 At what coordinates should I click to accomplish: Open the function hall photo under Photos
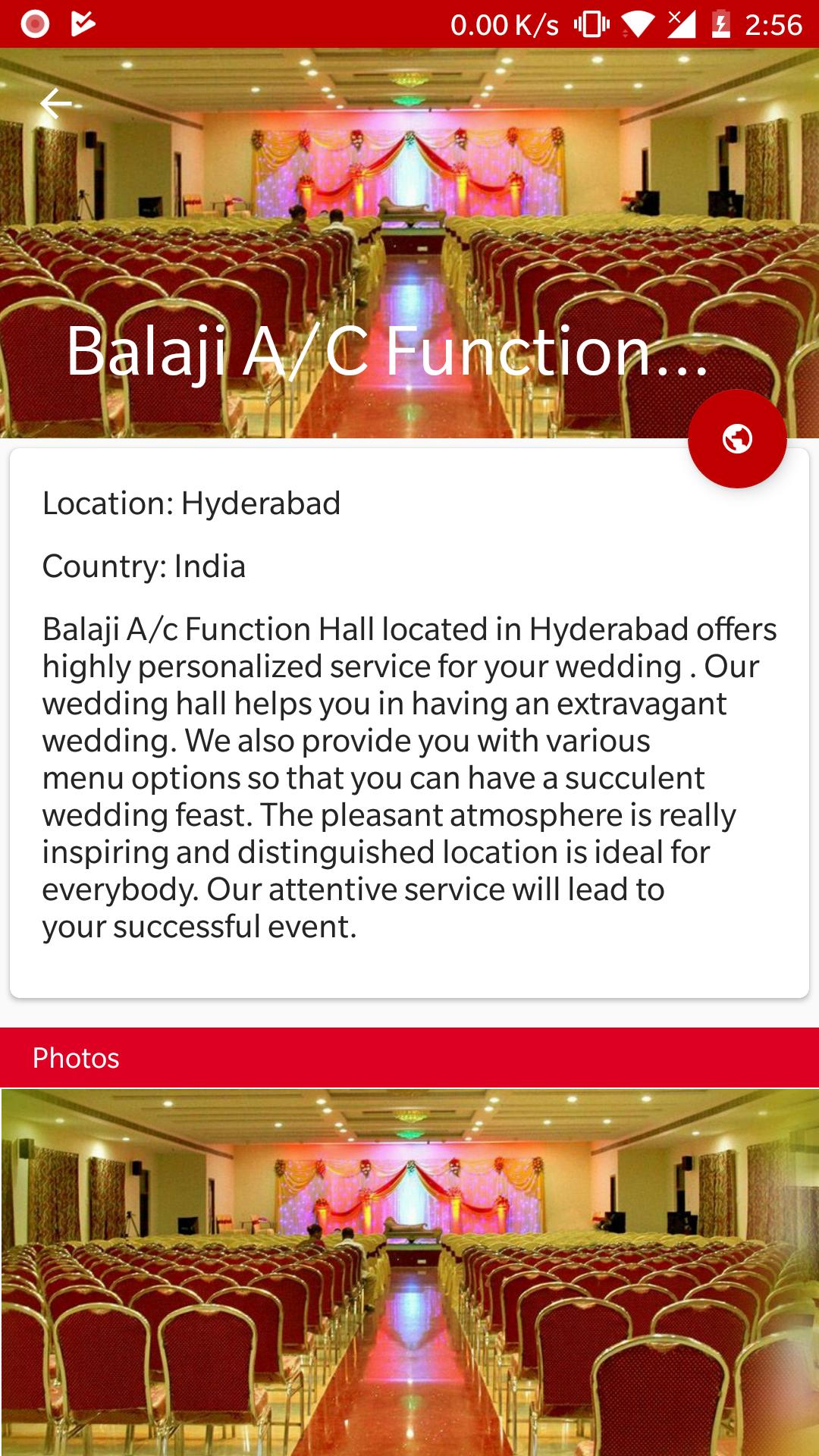pos(409,1272)
